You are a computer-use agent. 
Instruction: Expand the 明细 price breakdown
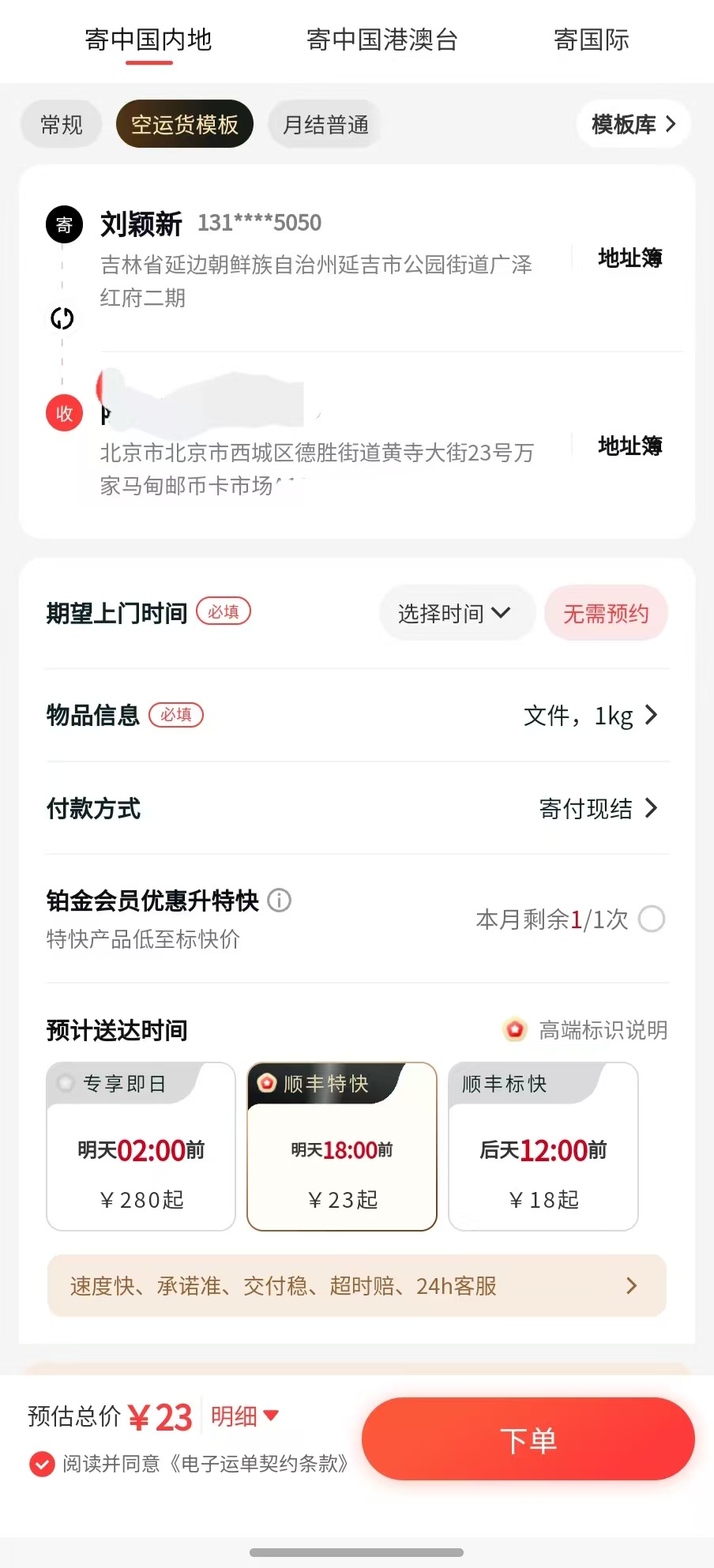coord(245,1416)
